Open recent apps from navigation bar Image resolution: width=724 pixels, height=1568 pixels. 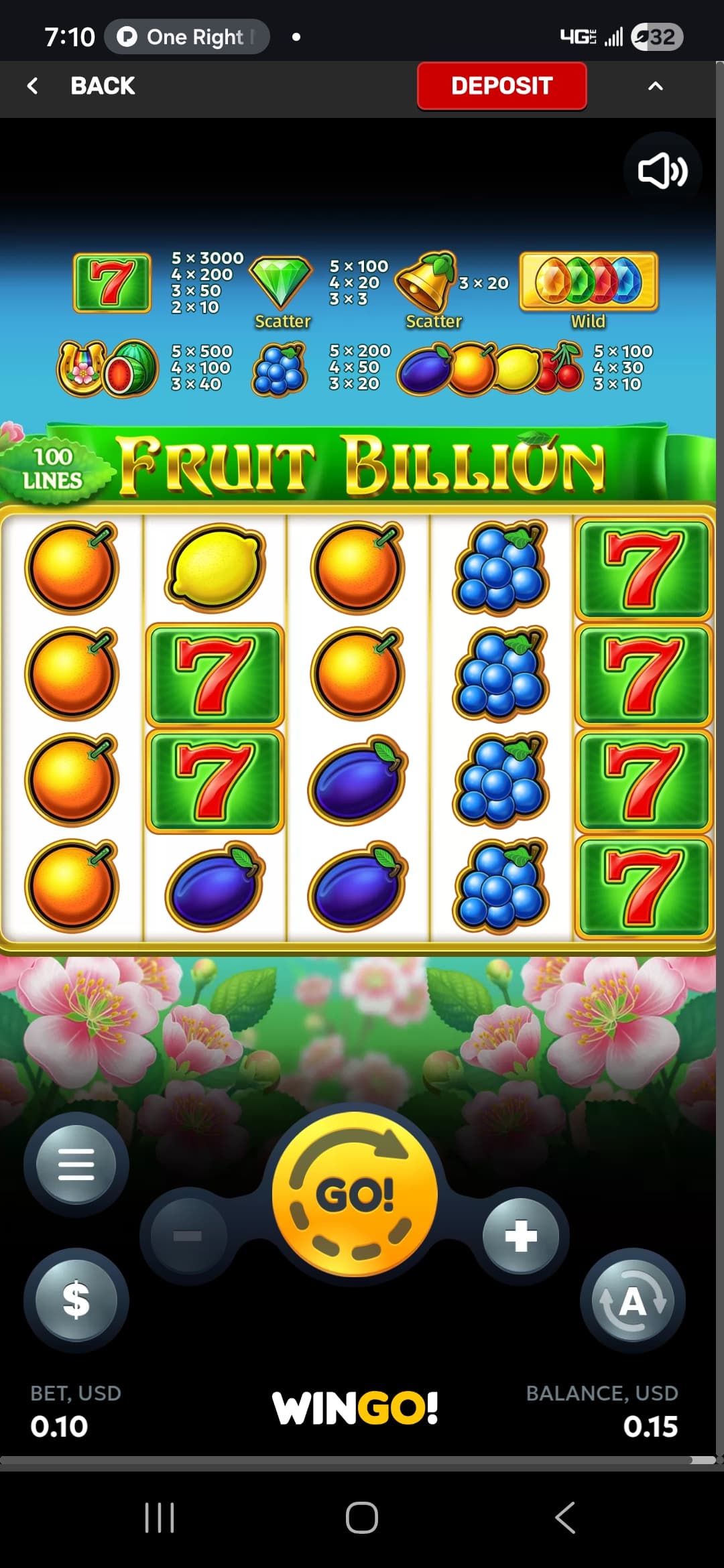coord(160,1517)
